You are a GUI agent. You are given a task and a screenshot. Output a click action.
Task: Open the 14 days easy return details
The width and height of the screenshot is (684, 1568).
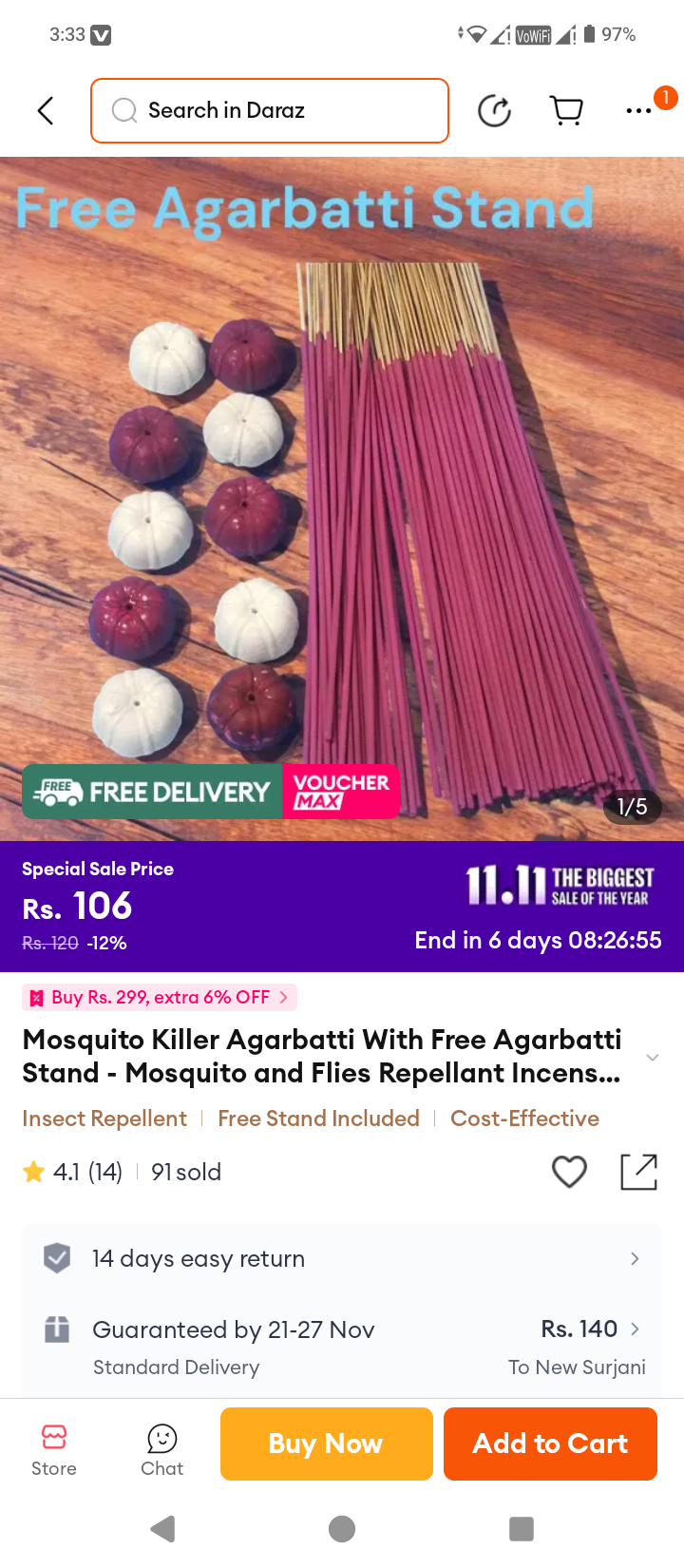click(342, 1259)
